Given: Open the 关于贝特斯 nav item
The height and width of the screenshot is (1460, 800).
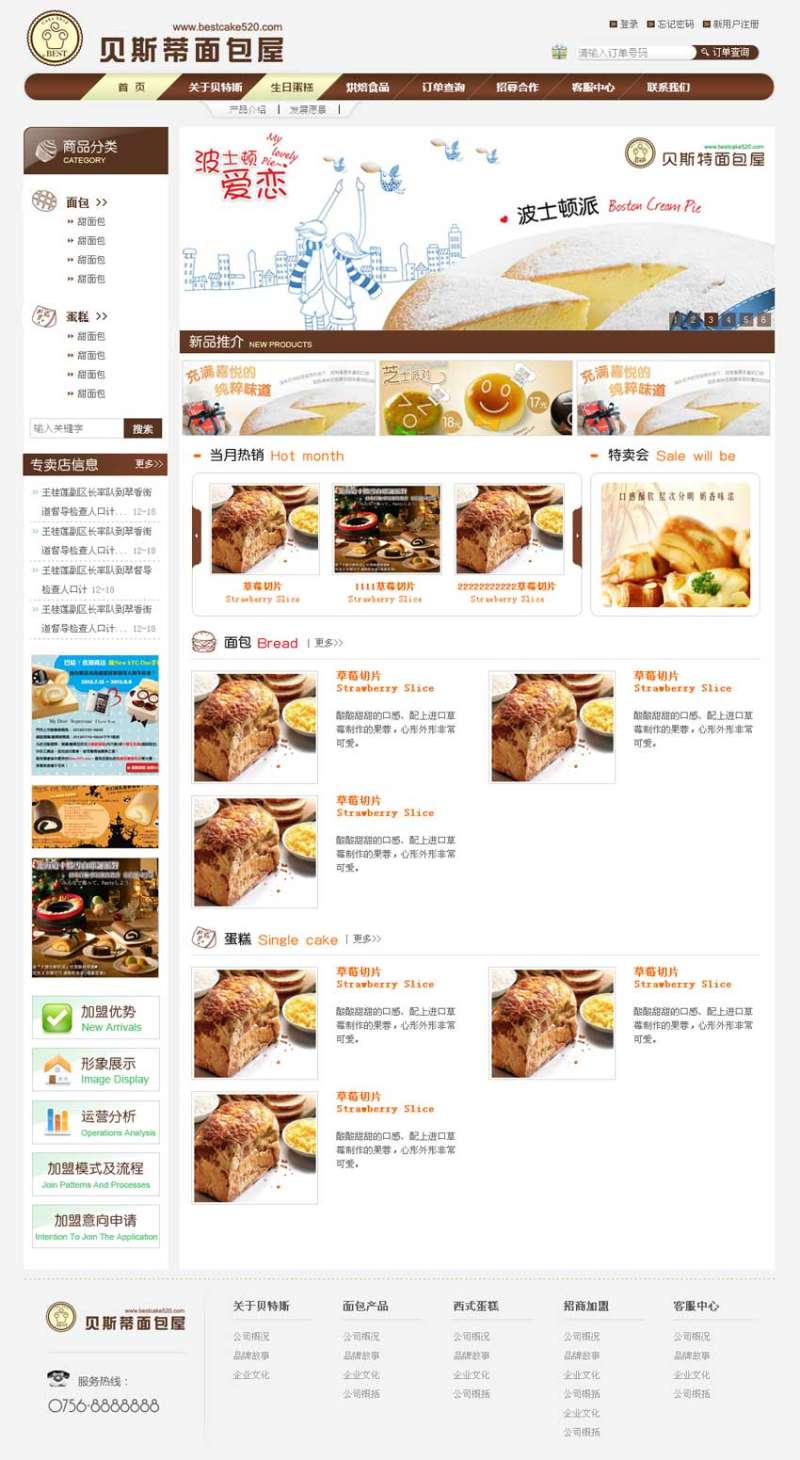Looking at the screenshot, I should (215, 88).
